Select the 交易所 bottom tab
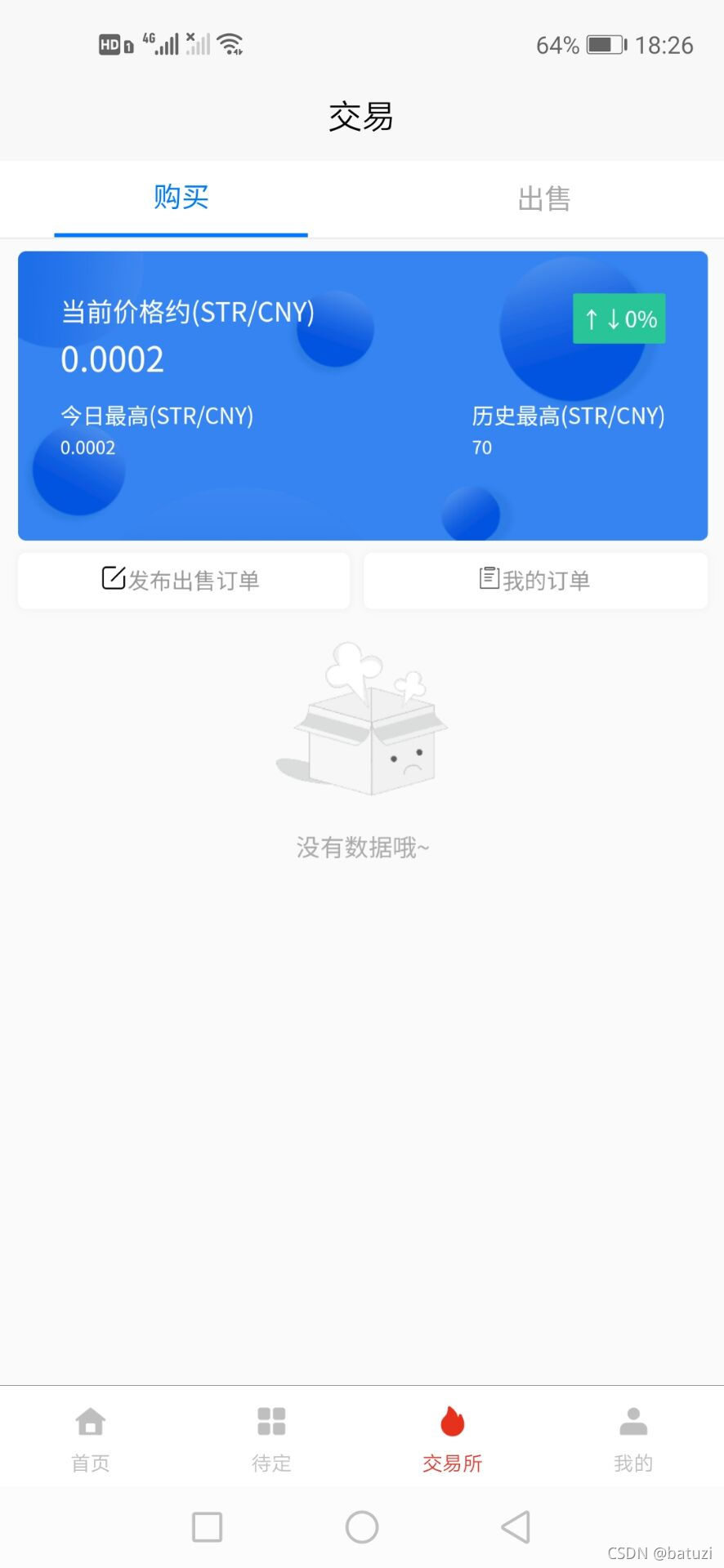Screen dimensions: 724x1568 (x=452, y=1438)
